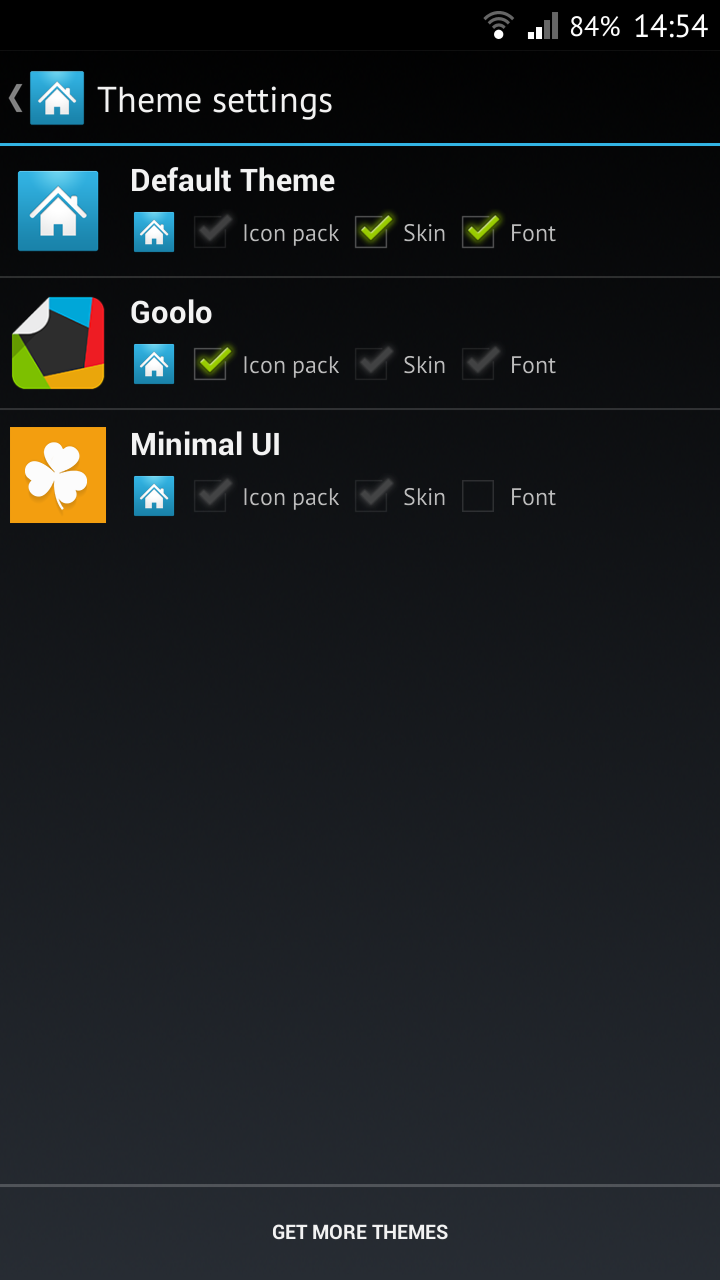Uncheck Goolo Icon pack checkbox
720x1280 pixels.
[211, 364]
